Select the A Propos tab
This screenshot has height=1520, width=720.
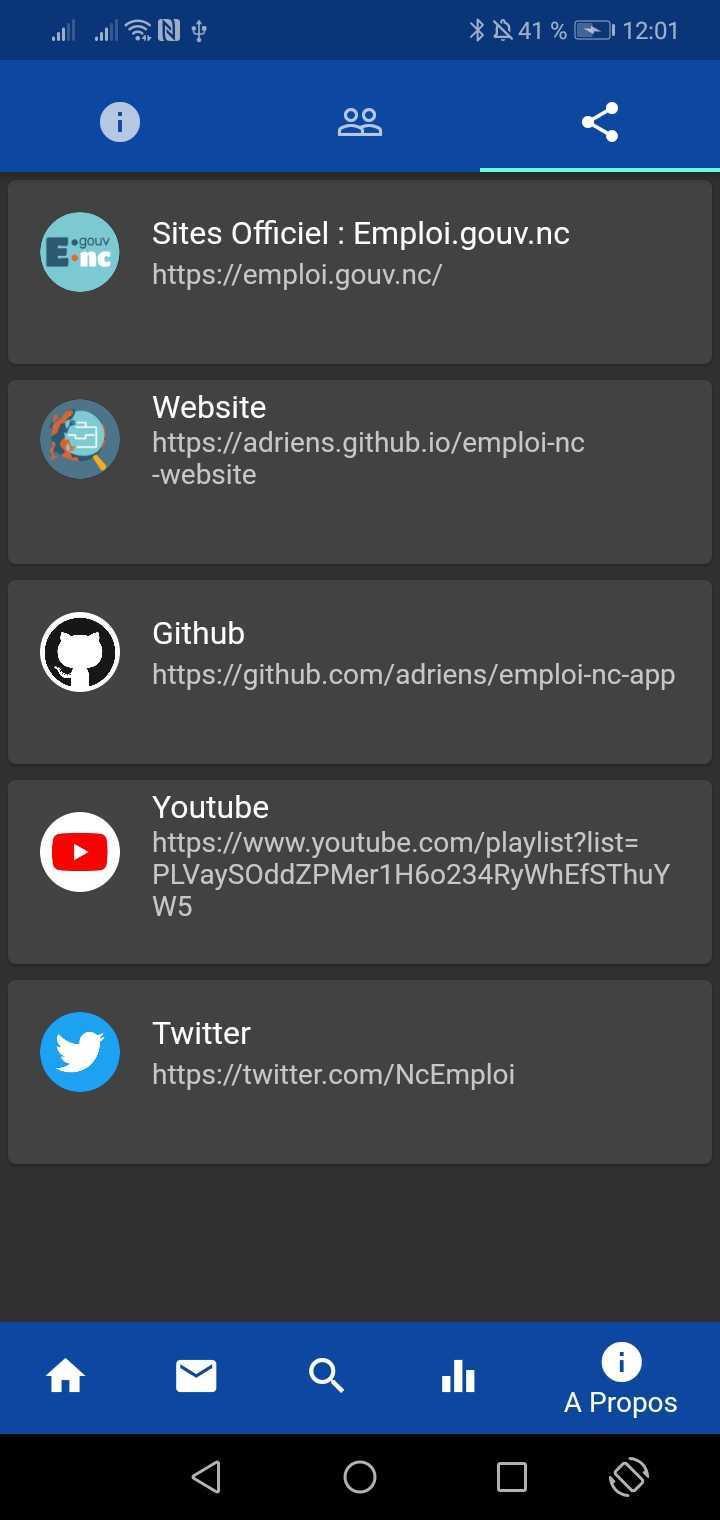620,1380
